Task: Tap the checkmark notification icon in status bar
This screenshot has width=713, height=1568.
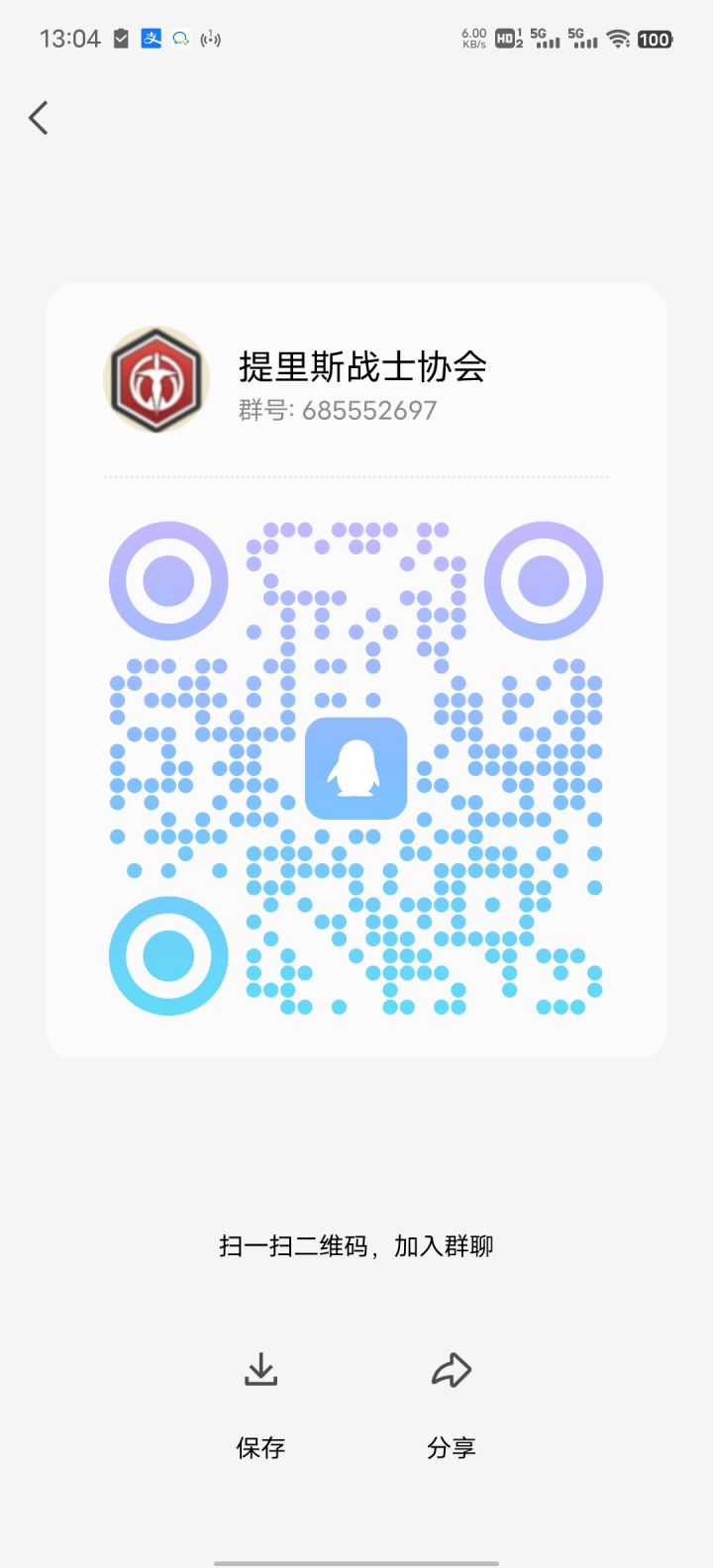Action: tap(122, 38)
